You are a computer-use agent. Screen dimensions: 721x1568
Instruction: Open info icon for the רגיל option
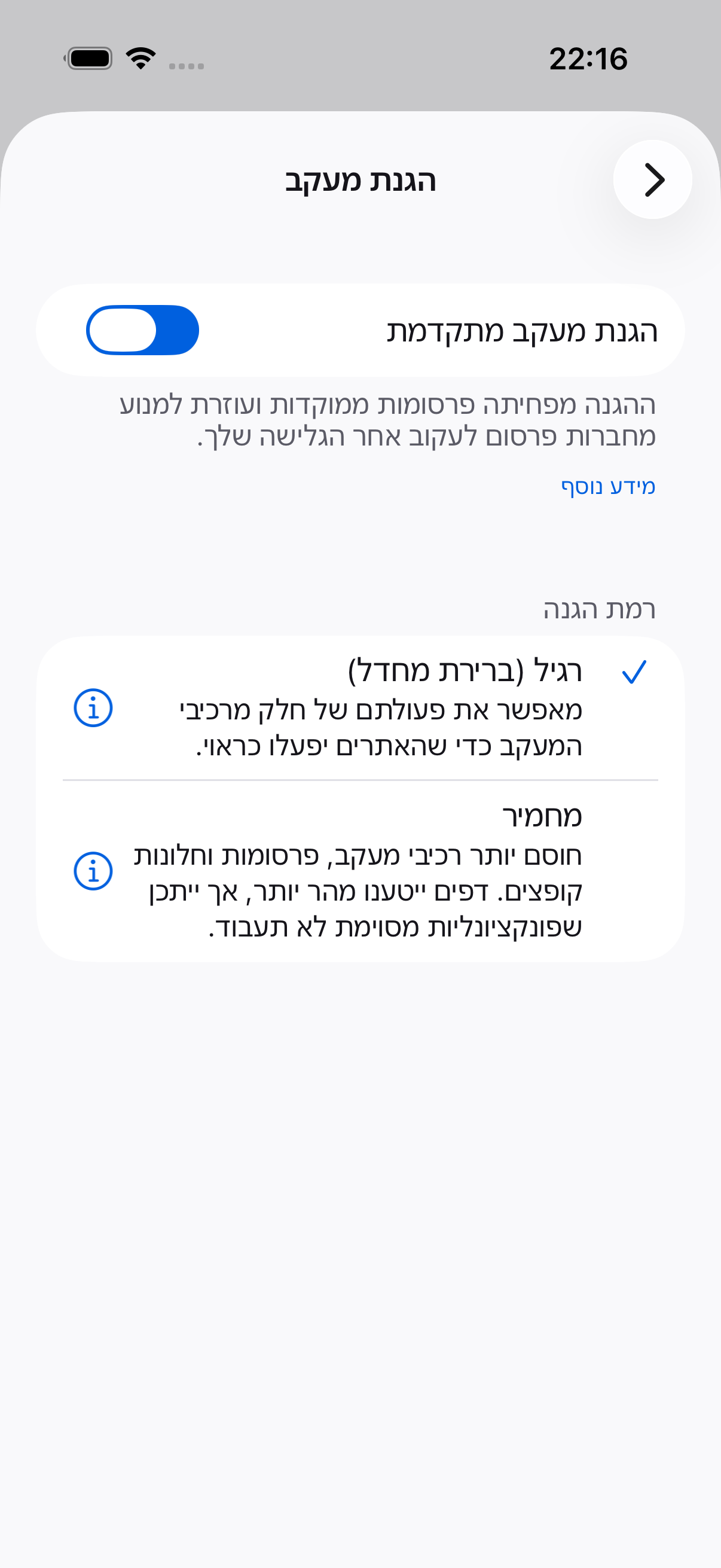93,708
